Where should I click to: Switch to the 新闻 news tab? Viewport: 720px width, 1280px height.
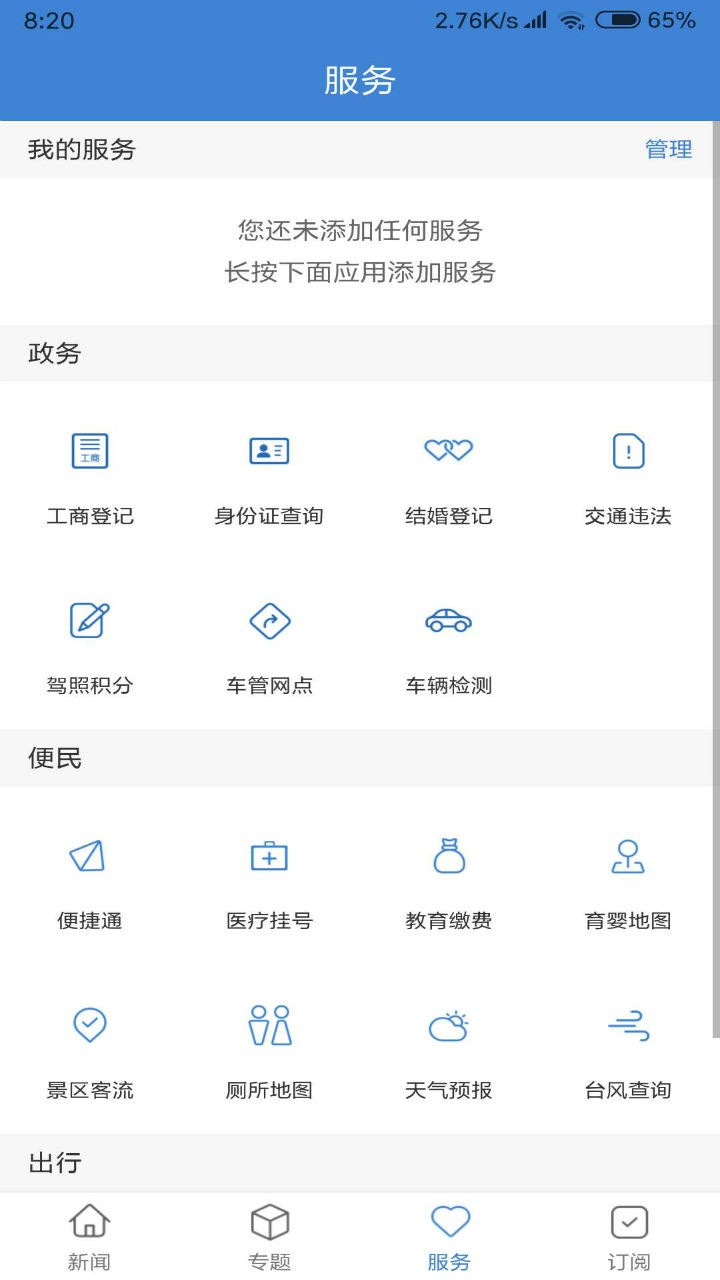click(90, 1234)
